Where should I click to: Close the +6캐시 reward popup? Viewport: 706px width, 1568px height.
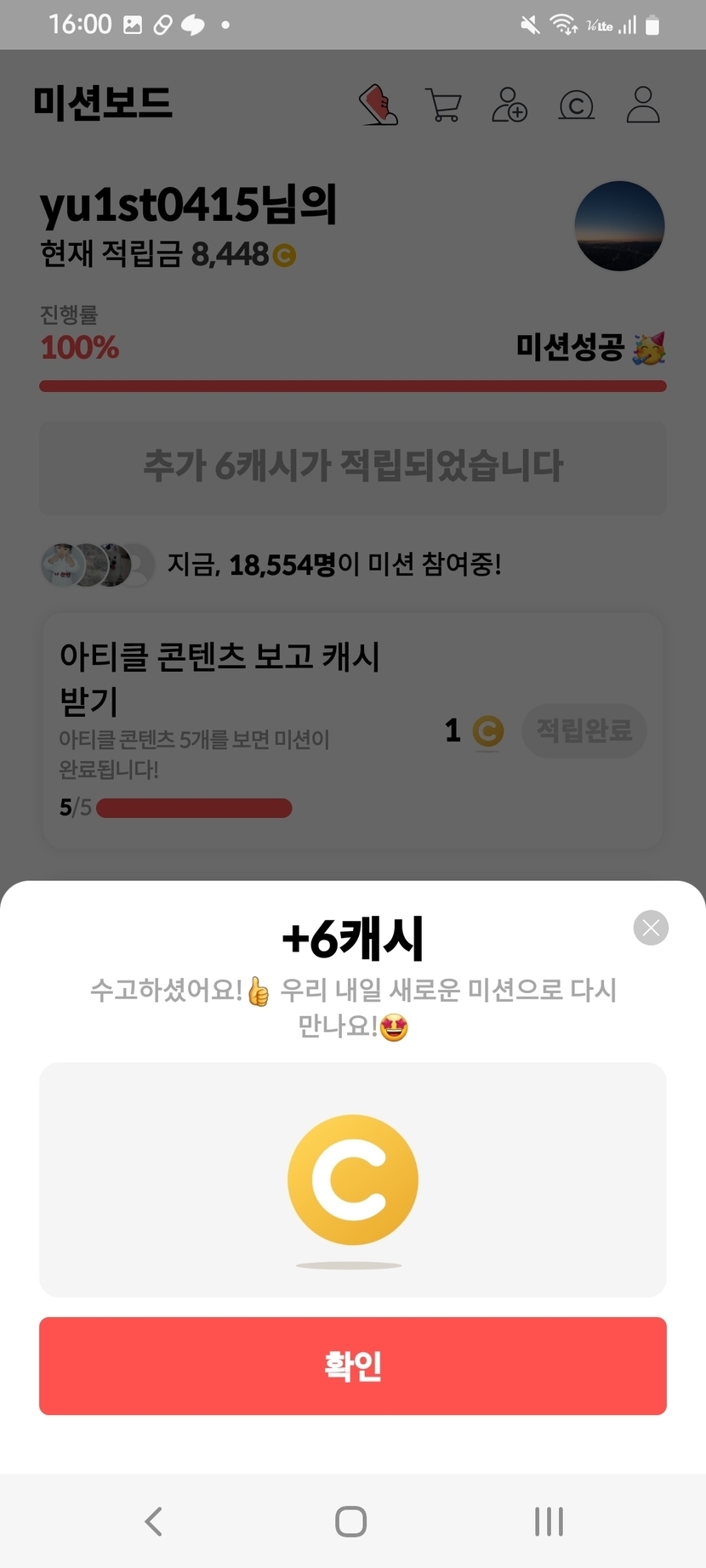pos(651,928)
